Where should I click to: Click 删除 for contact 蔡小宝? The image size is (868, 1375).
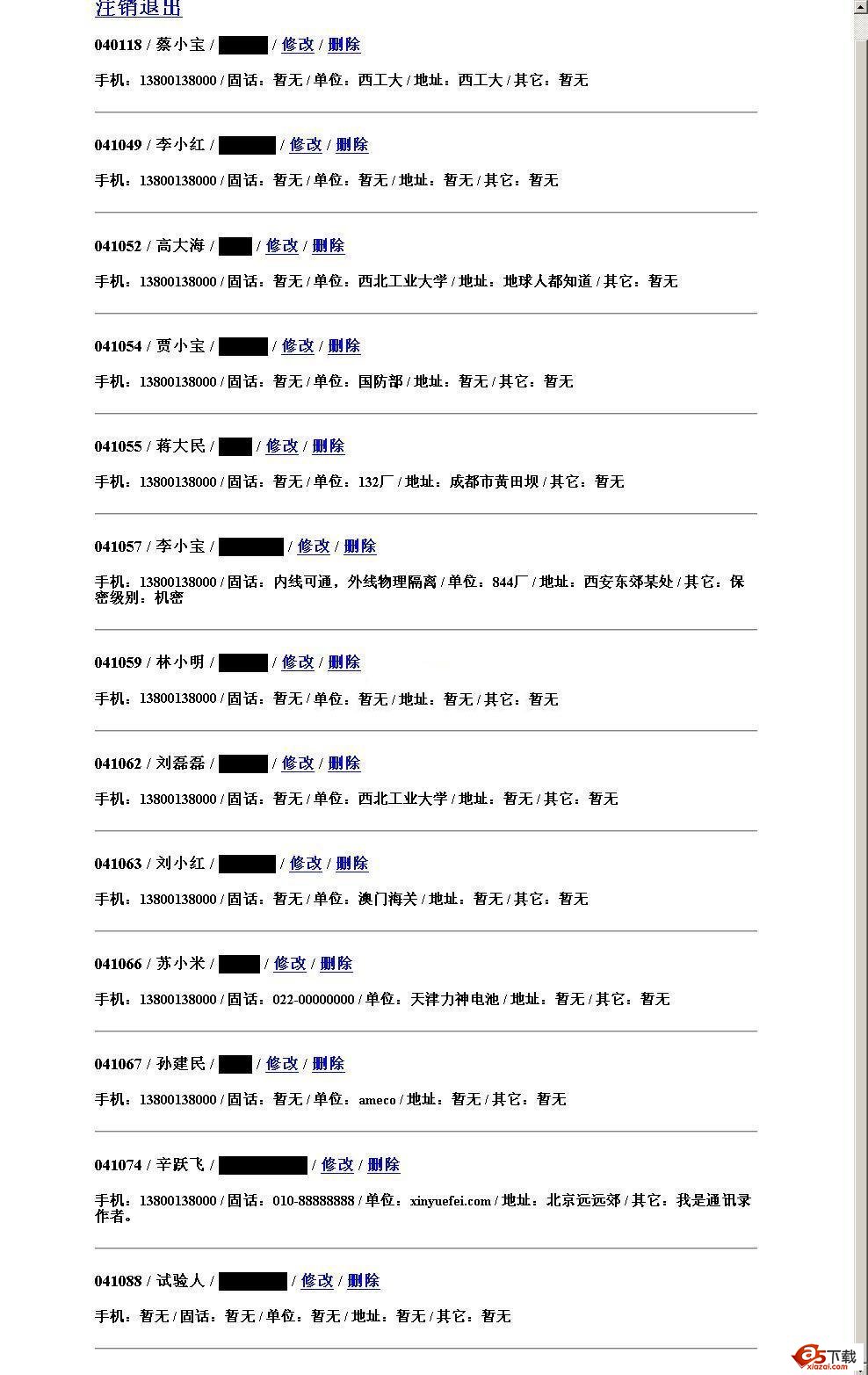click(x=344, y=46)
